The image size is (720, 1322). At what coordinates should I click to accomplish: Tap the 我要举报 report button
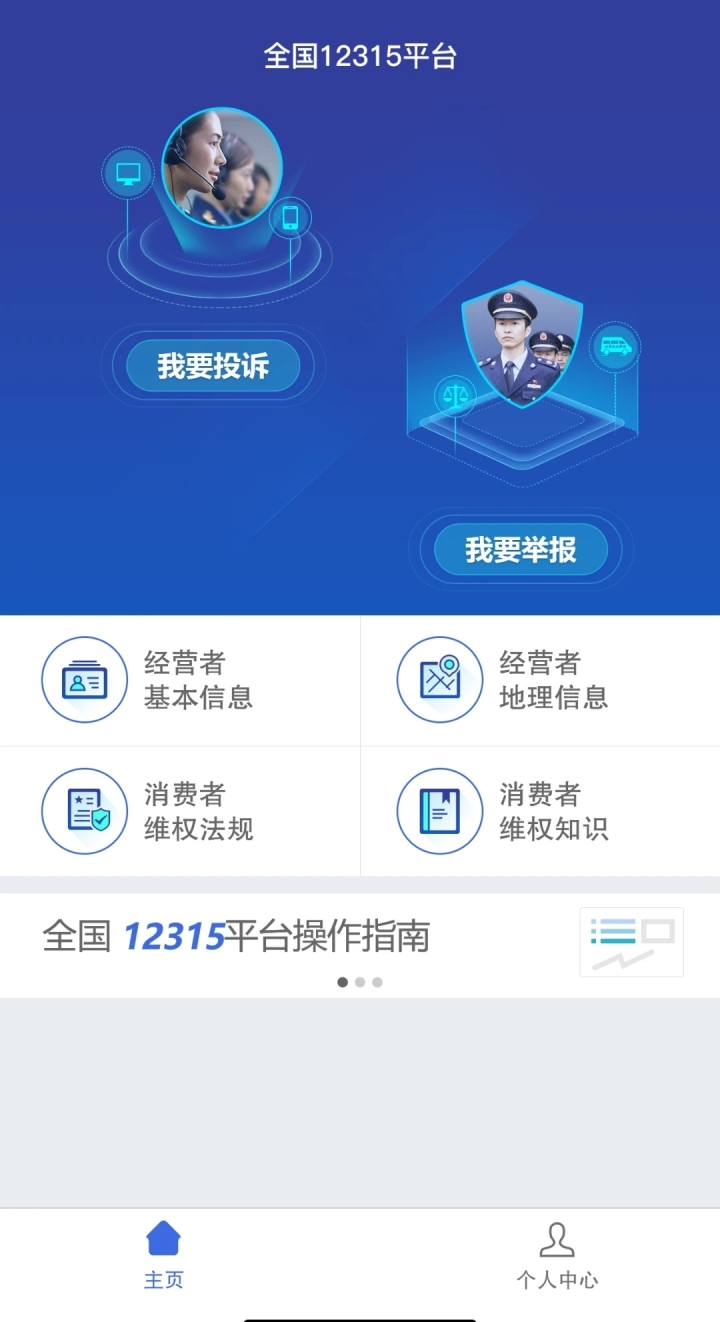coord(520,549)
